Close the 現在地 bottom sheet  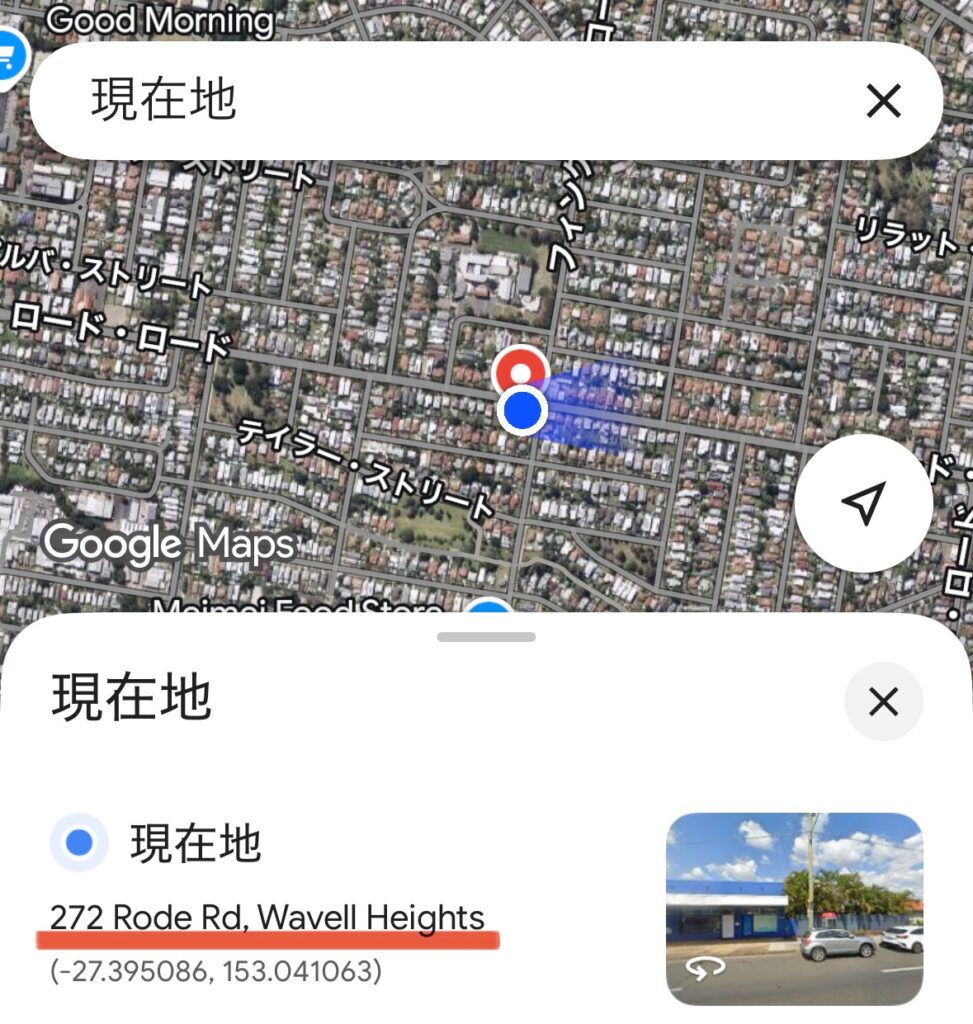(883, 702)
